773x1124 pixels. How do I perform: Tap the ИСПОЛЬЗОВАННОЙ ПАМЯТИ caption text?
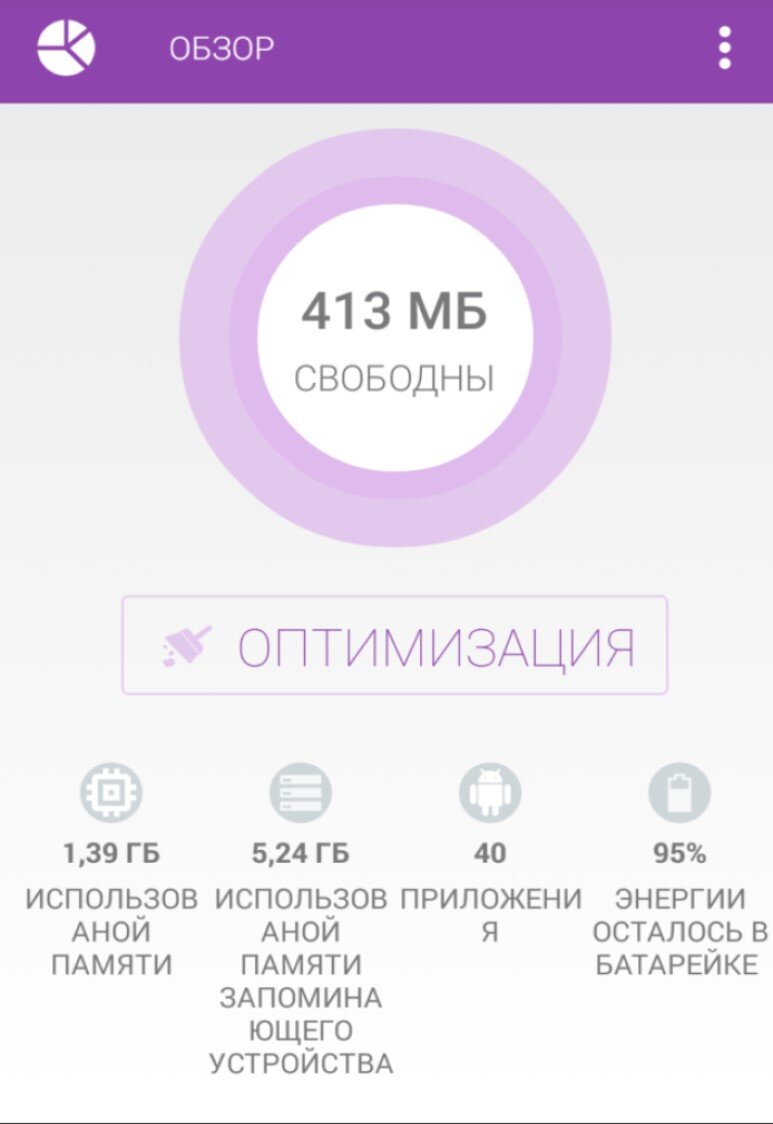point(110,932)
